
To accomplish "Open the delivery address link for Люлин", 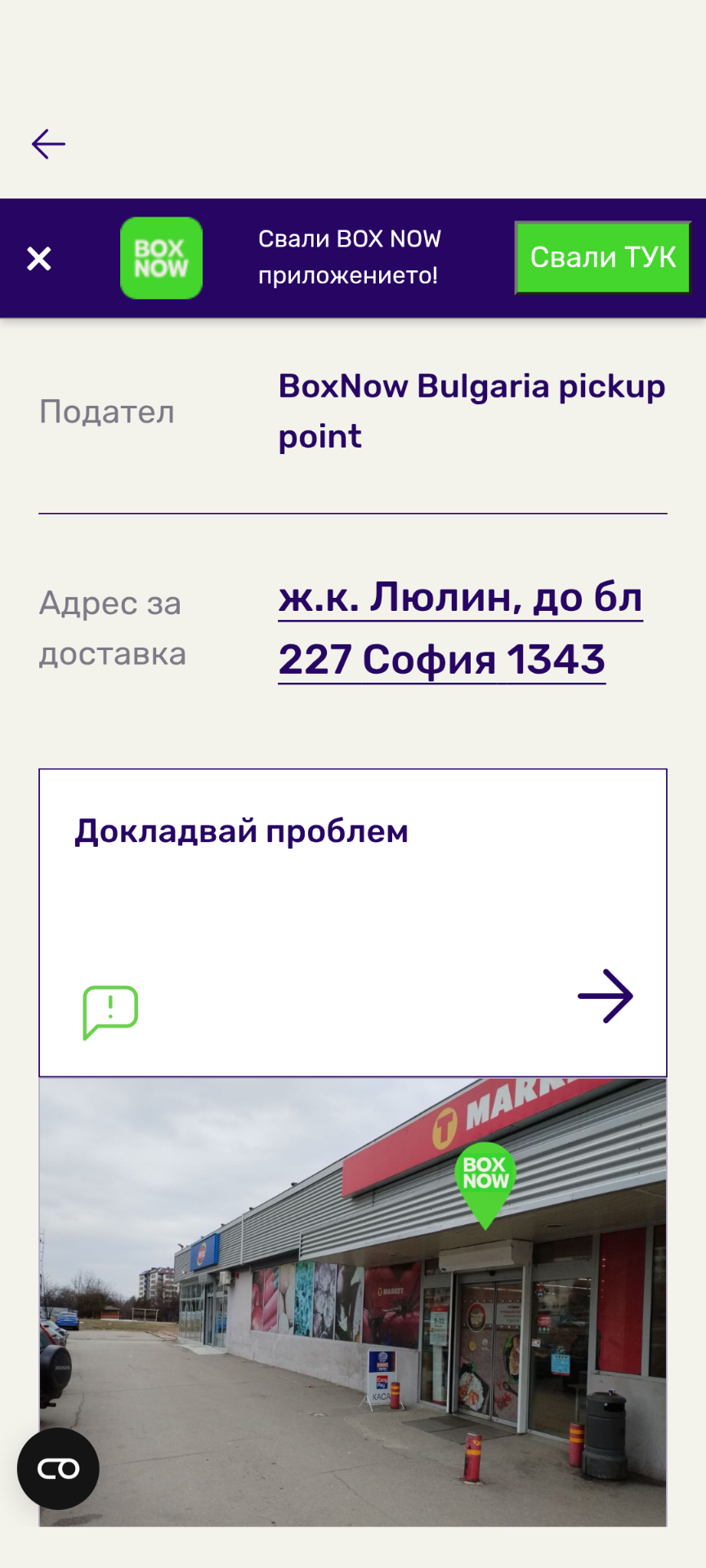I will pyautogui.click(x=459, y=628).
